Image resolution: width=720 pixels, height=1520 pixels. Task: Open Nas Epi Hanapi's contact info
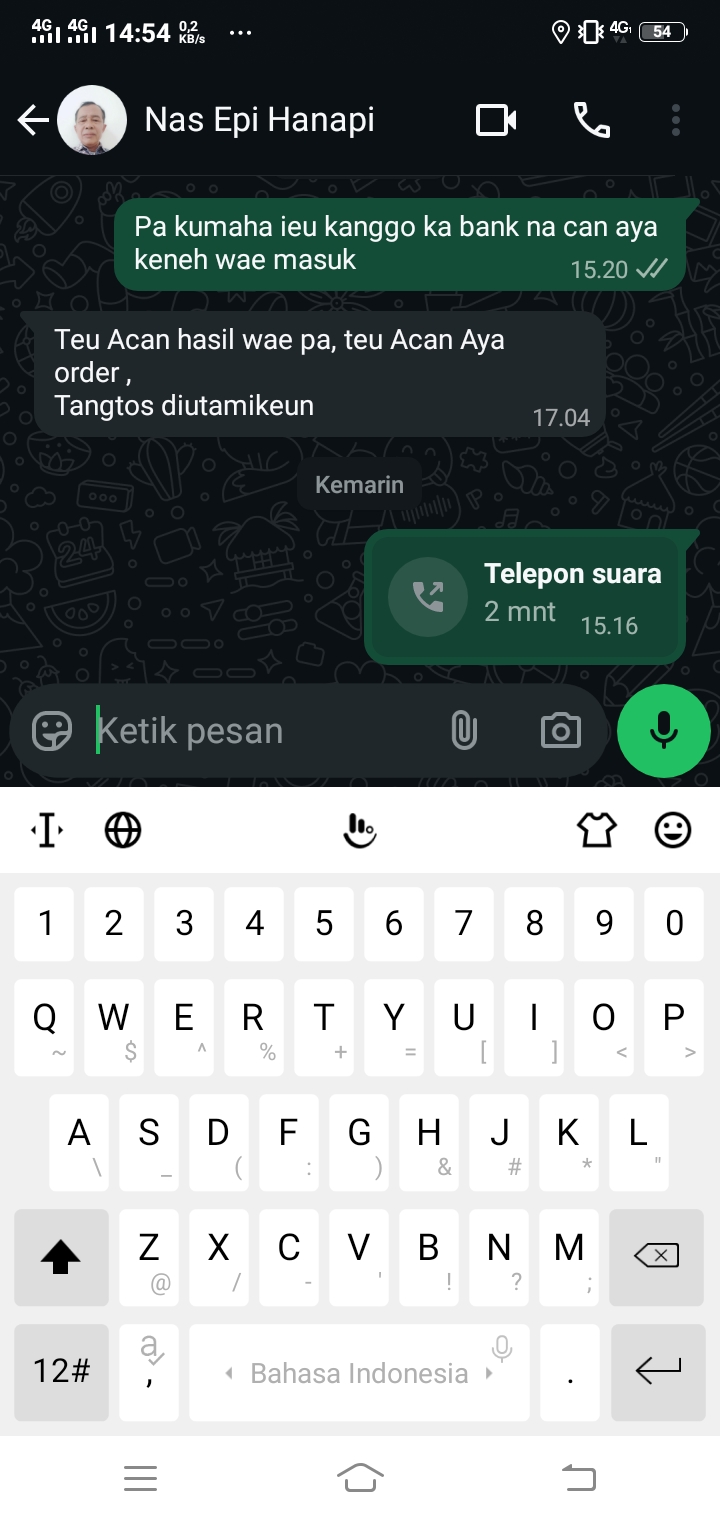coord(260,120)
